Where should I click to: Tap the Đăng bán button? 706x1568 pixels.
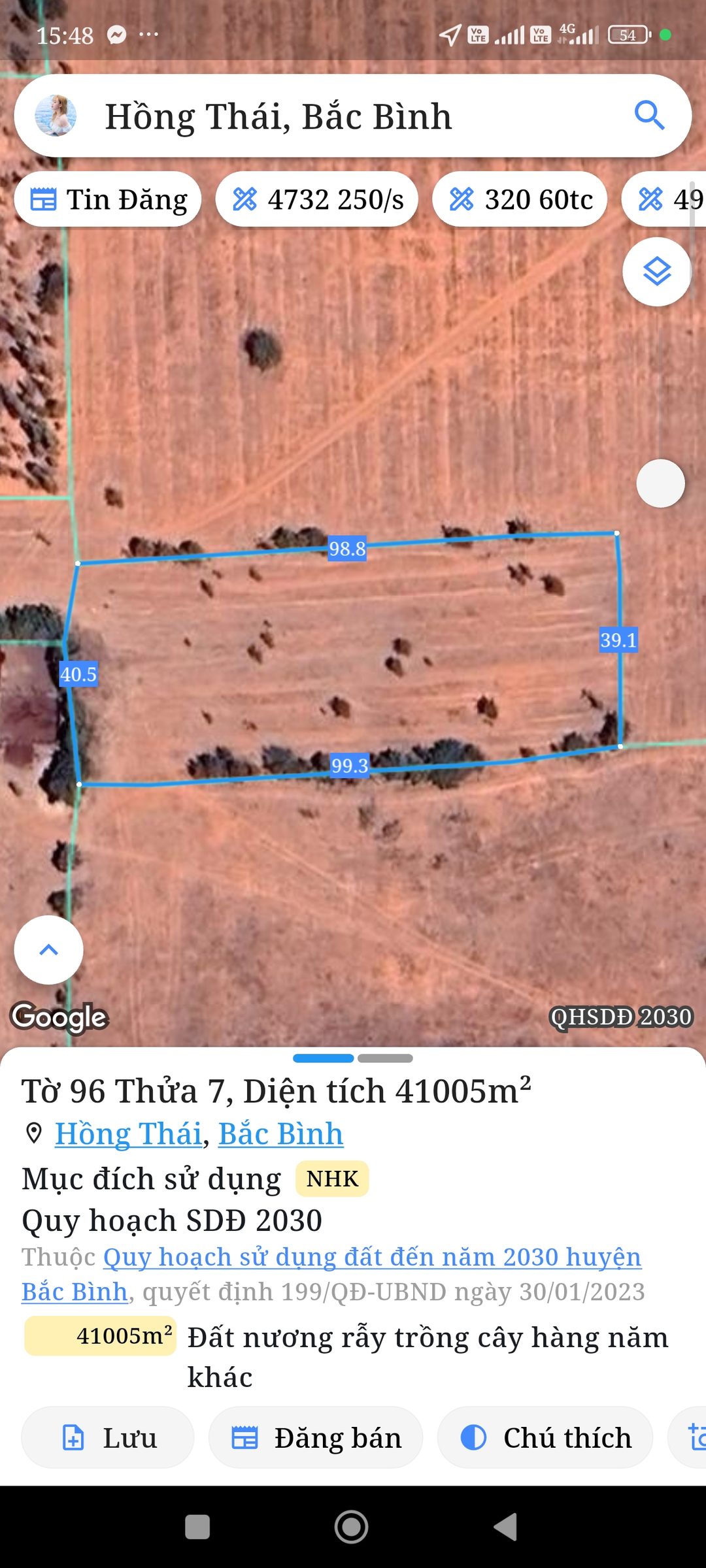(316, 1437)
